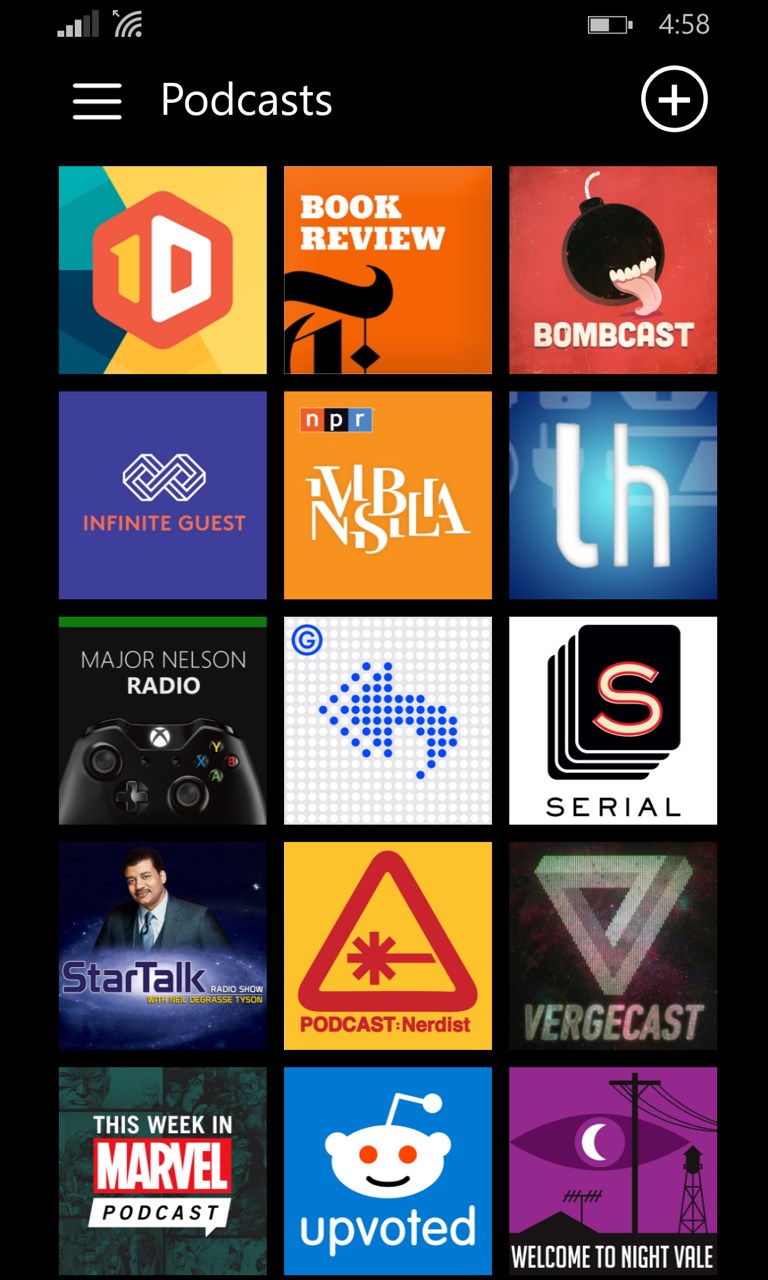Screen dimensions: 768x1280
Task: Open The Vergecast podcast
Action: [x=613, y=945]
